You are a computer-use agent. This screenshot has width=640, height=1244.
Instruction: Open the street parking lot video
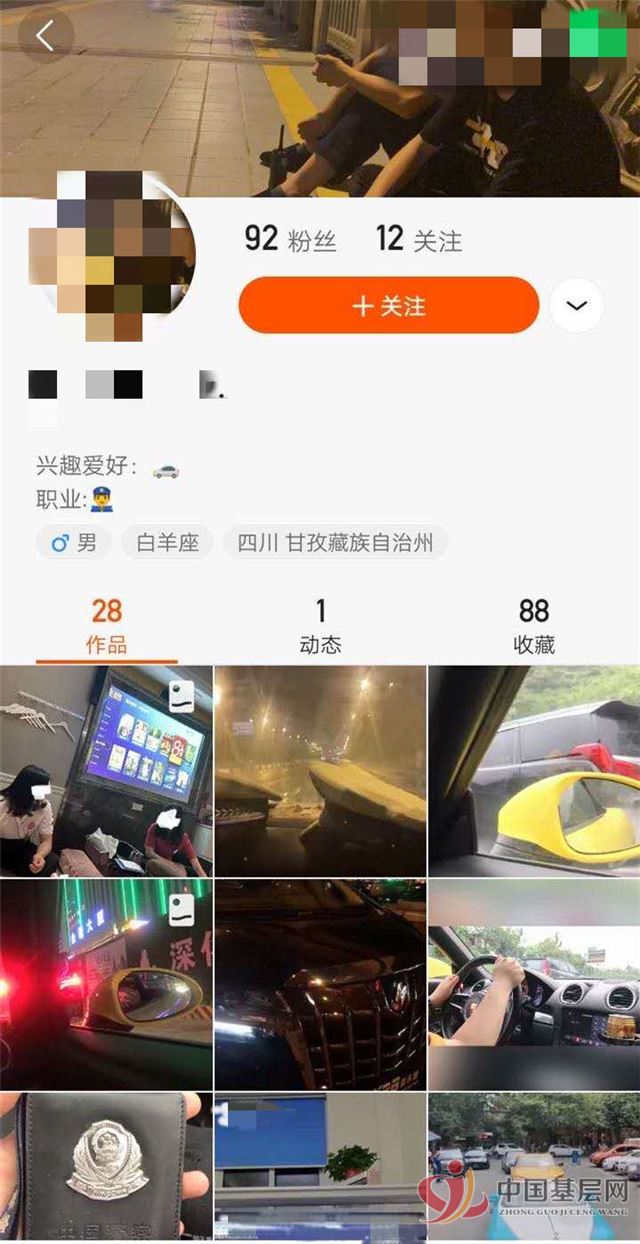click(534, 1168)
